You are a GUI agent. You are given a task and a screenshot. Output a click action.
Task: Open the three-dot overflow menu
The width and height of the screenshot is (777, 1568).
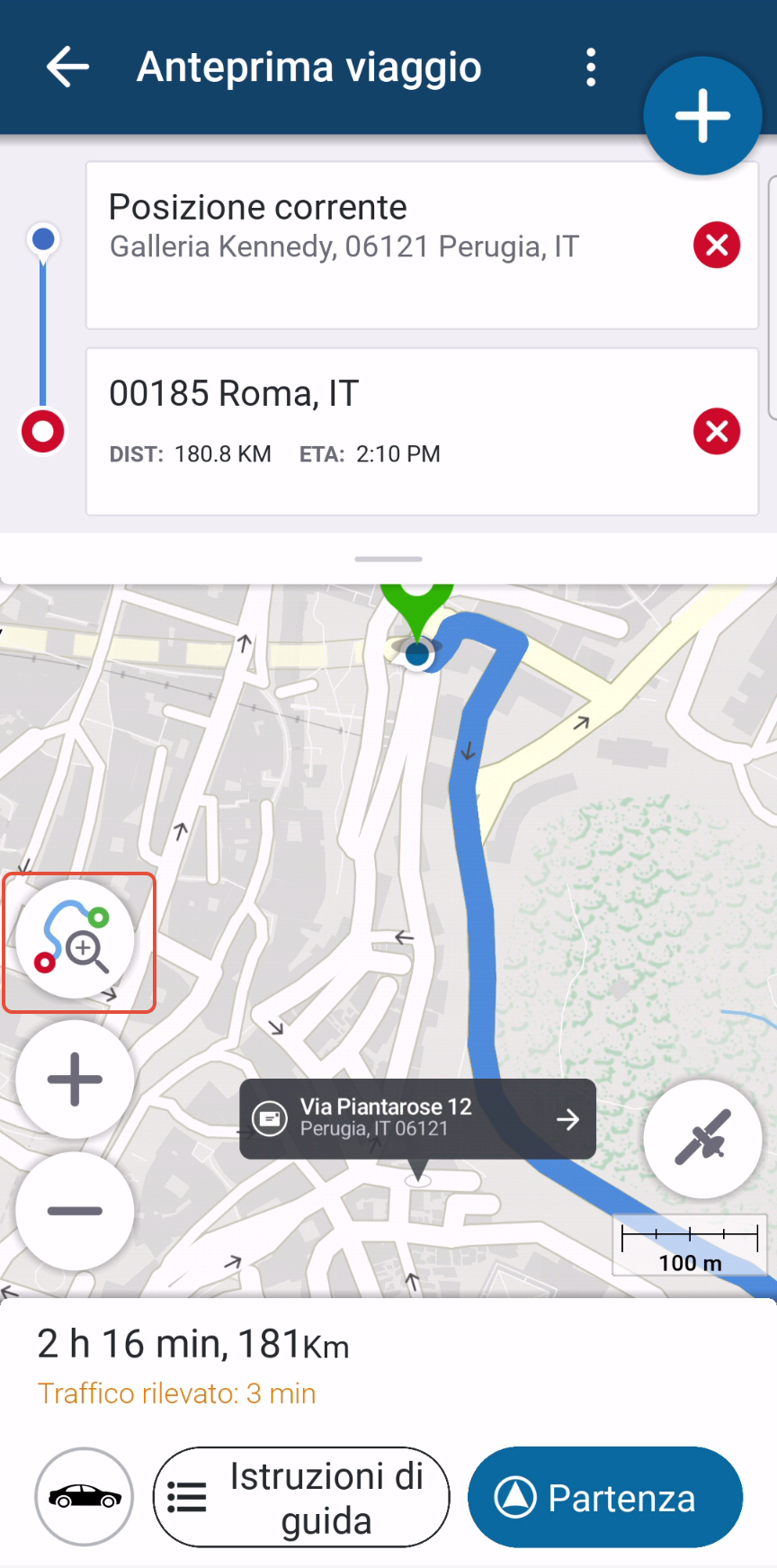[590, 67]
